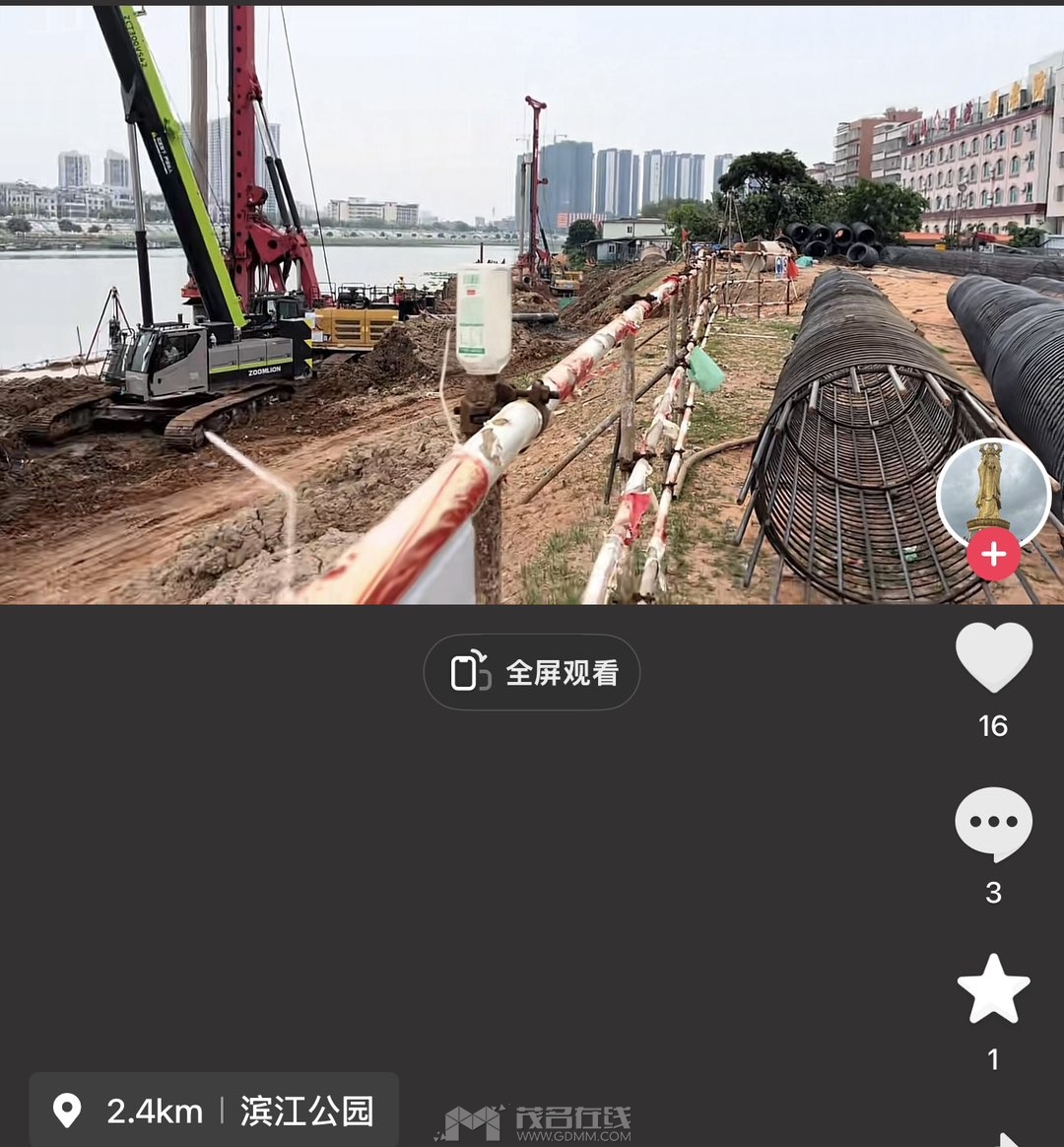Like this video with the heart
The image size is (1064, 1147).
[x=993, y=657]
